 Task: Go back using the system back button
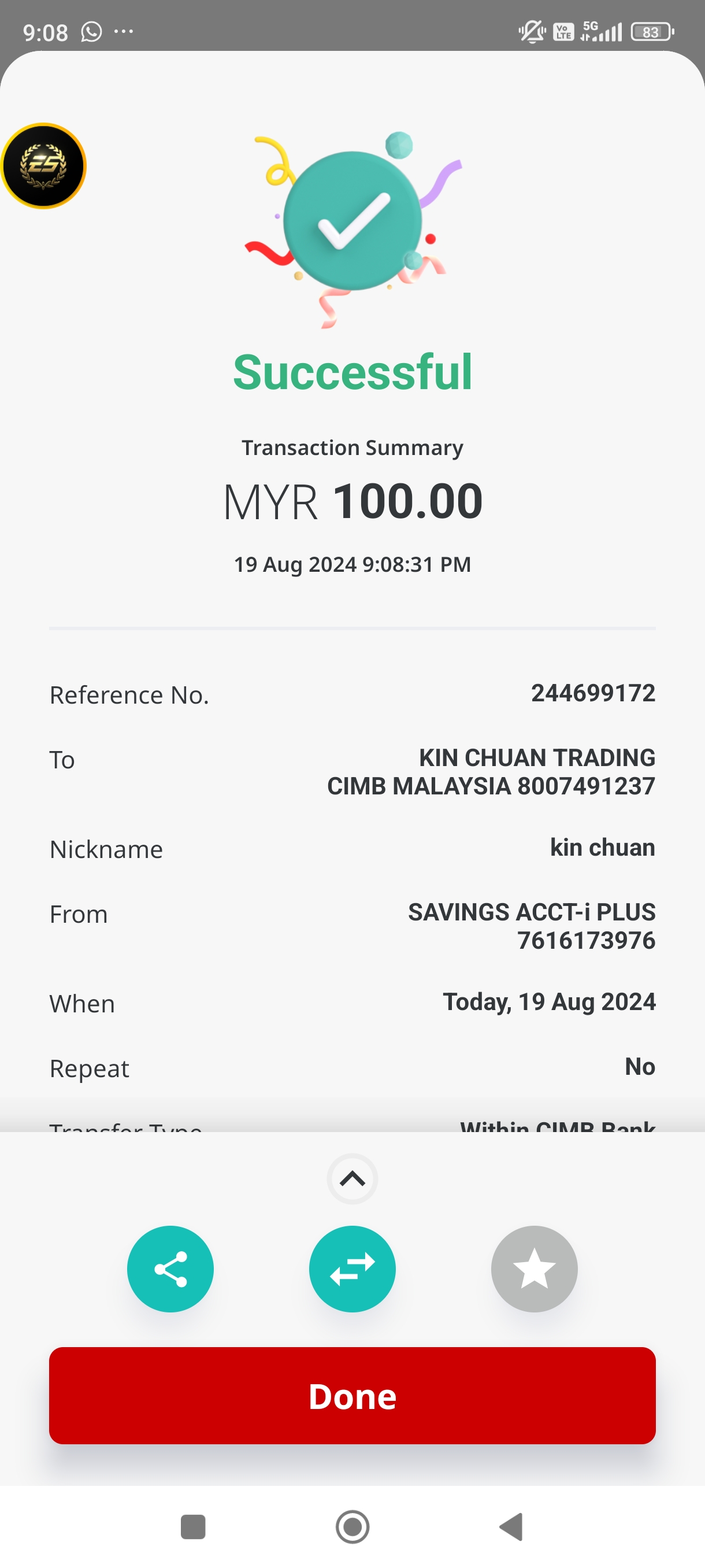pos(511,1526)
